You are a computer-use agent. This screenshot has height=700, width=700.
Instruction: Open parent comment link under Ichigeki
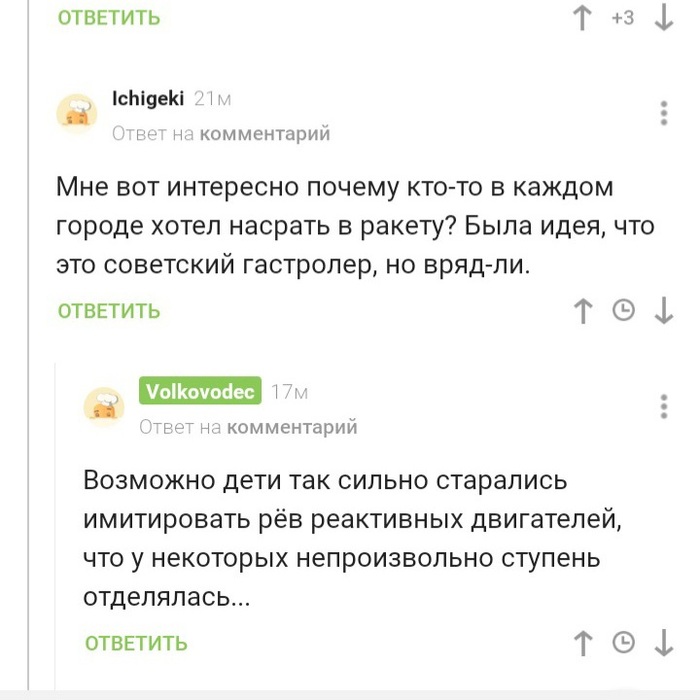[x=265, y=133]
